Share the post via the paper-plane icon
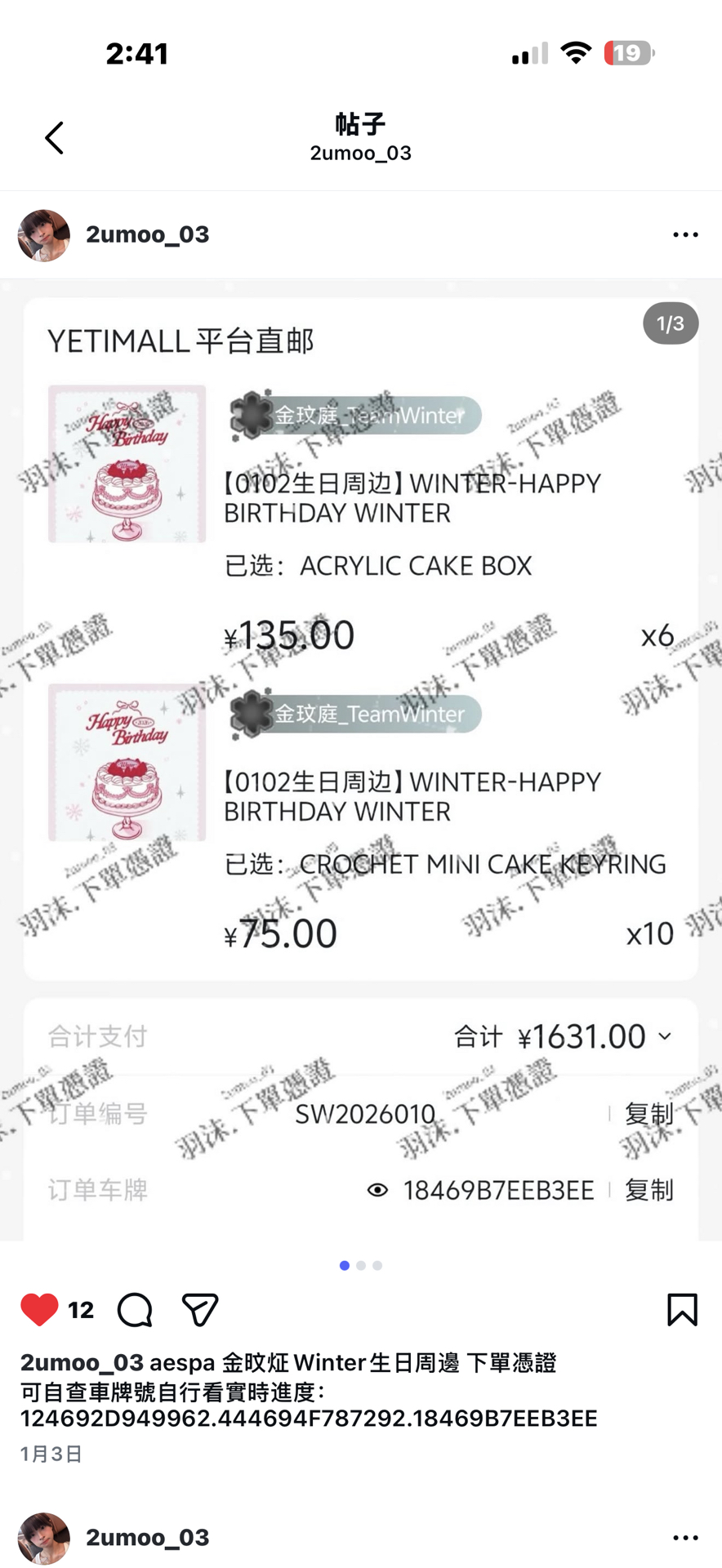722x1568 pixels. click(200, 1310)
